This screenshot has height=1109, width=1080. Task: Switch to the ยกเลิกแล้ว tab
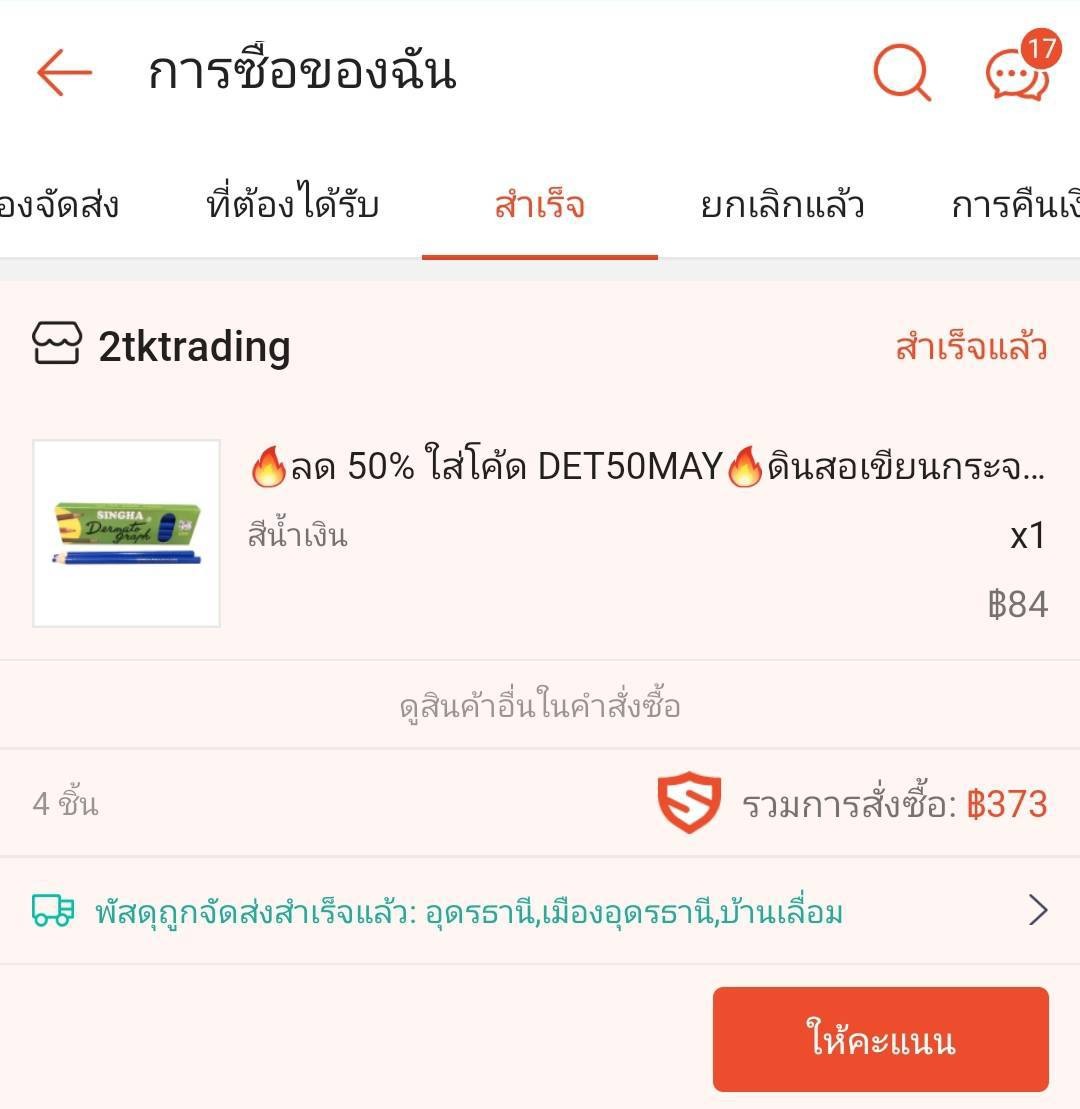click(782, 206)
